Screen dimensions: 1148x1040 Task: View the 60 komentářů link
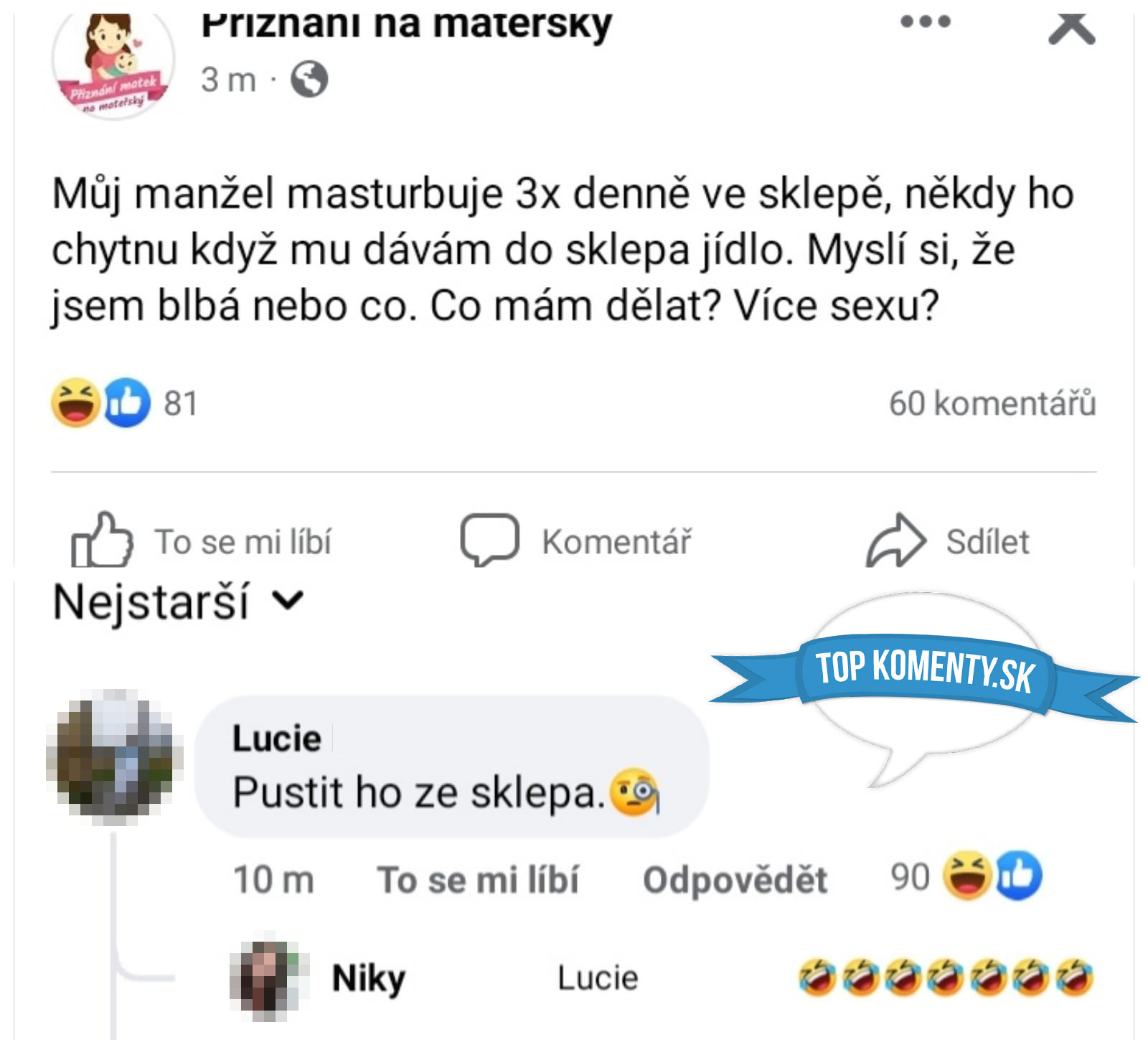[992, 403]
